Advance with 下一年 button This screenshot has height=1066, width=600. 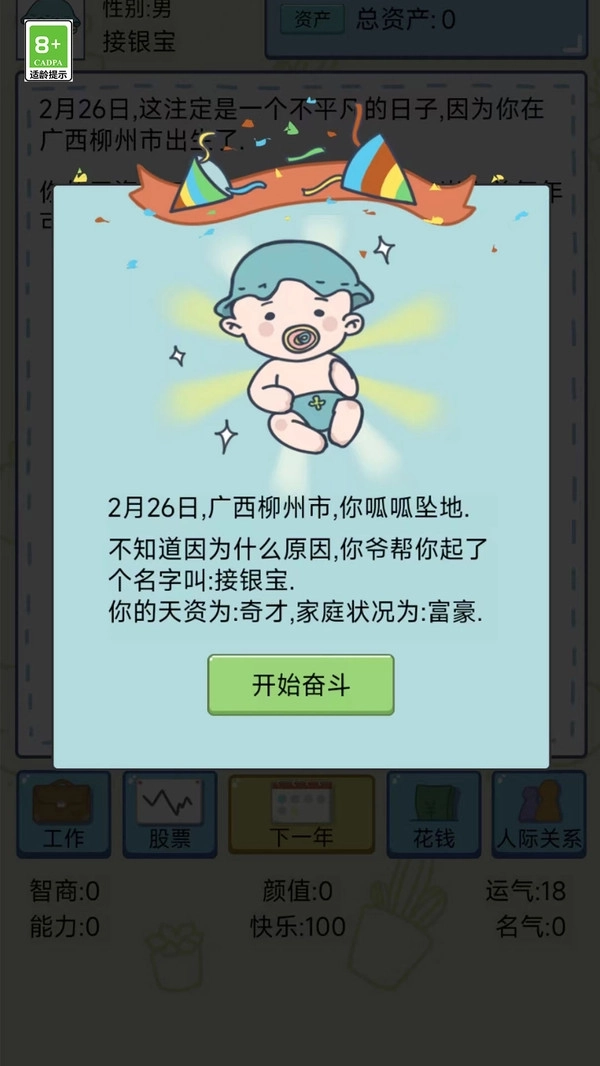click(301, 814)
